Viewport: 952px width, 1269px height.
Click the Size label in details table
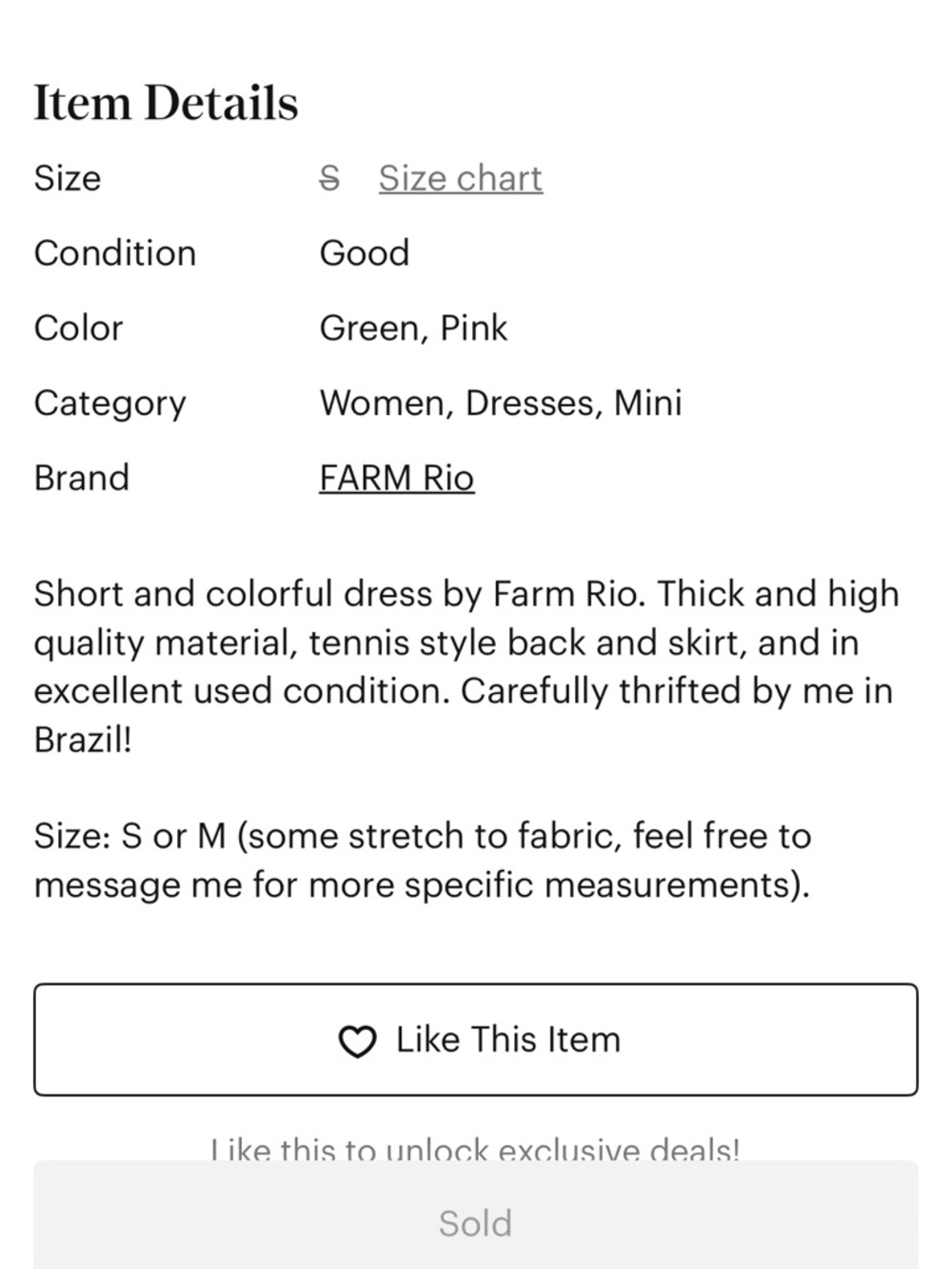[67, 178]
